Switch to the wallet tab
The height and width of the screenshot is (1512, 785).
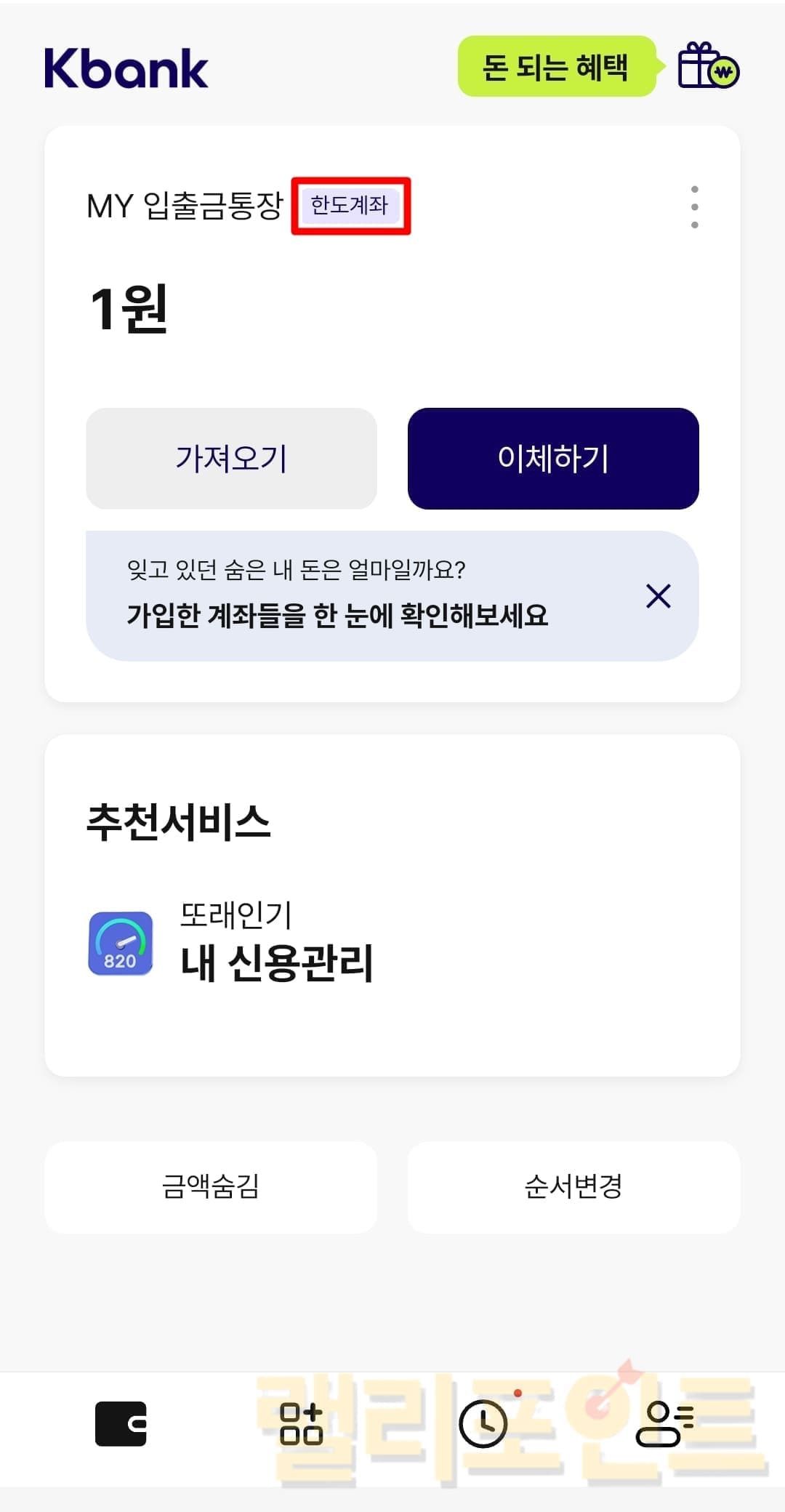point(121,1424)
